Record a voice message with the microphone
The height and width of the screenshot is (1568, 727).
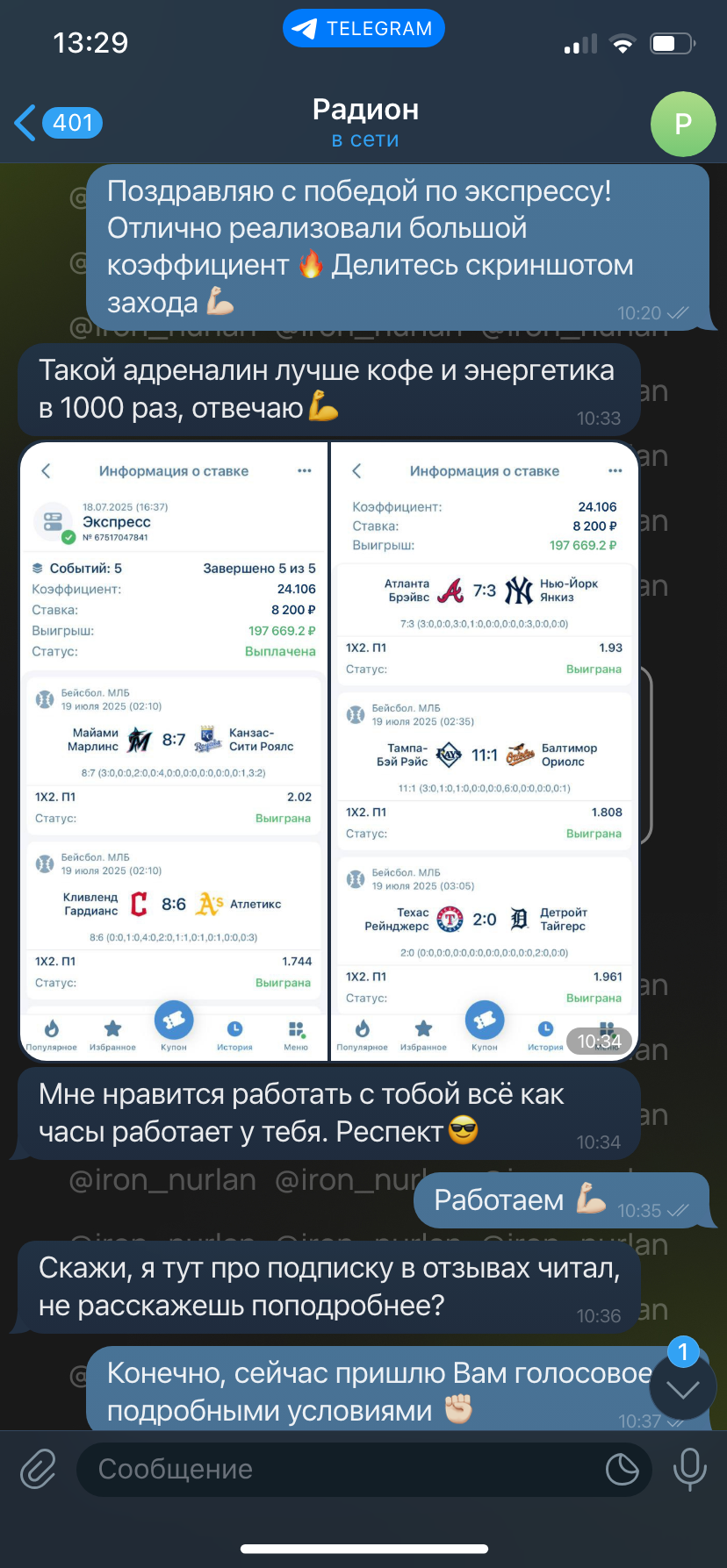click(x=689, y=1469)
